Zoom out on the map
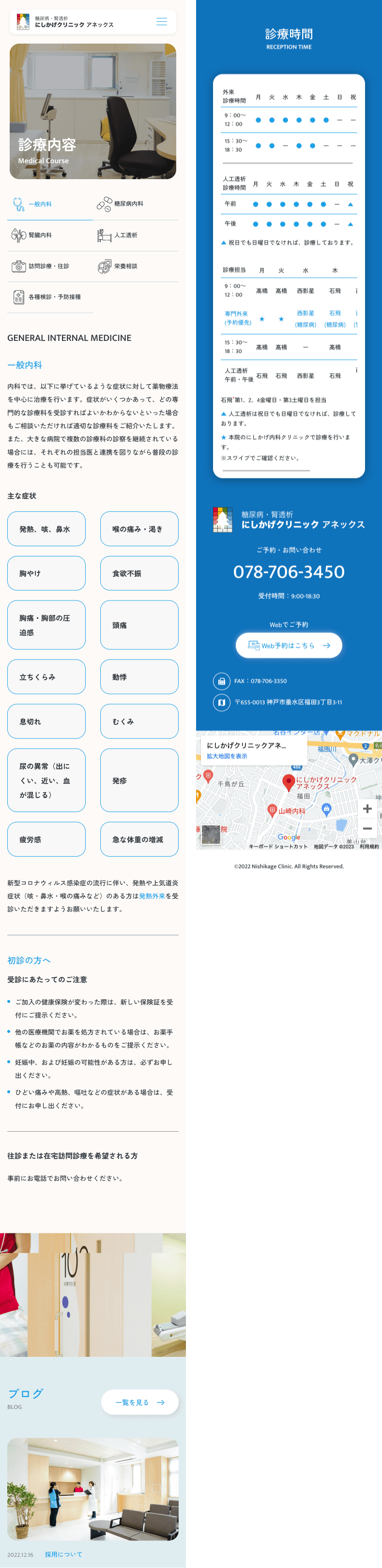 pyautogui.click(x=367, y=829)
